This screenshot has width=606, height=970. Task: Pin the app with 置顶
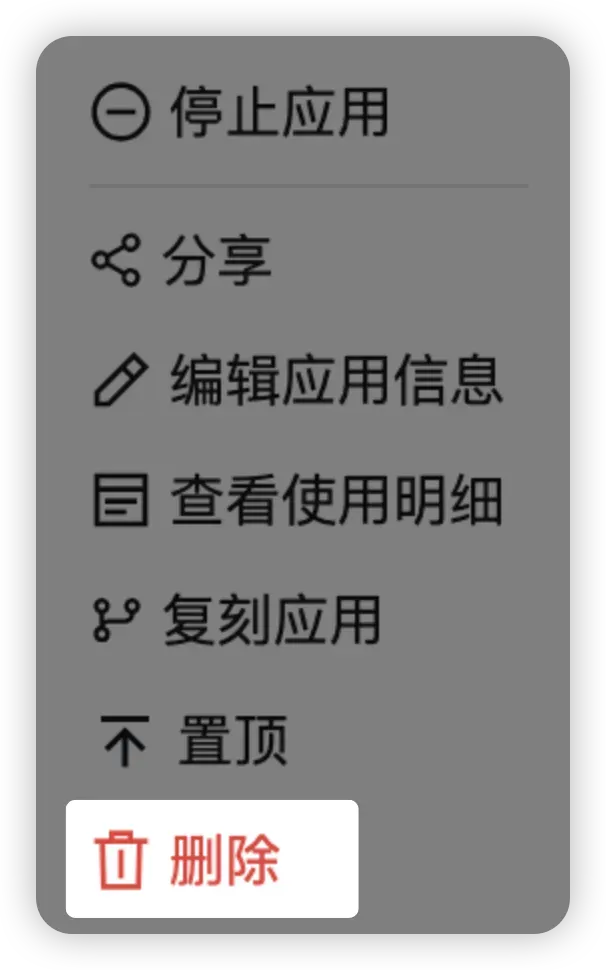pyautogui.click(x=192, y=741)
